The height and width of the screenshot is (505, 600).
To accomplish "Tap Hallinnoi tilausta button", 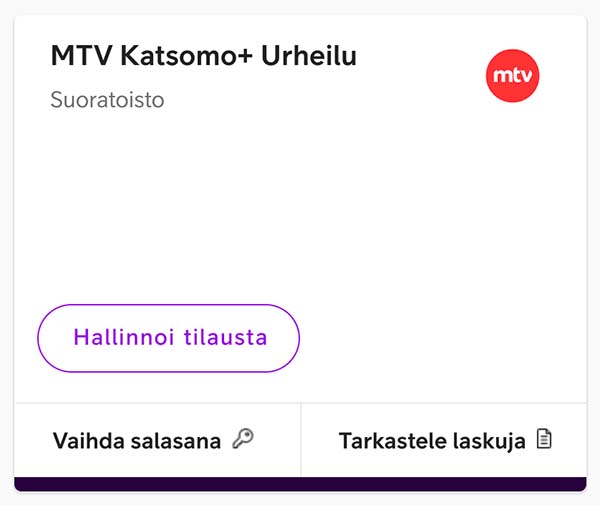I will [x=168, y=338].
